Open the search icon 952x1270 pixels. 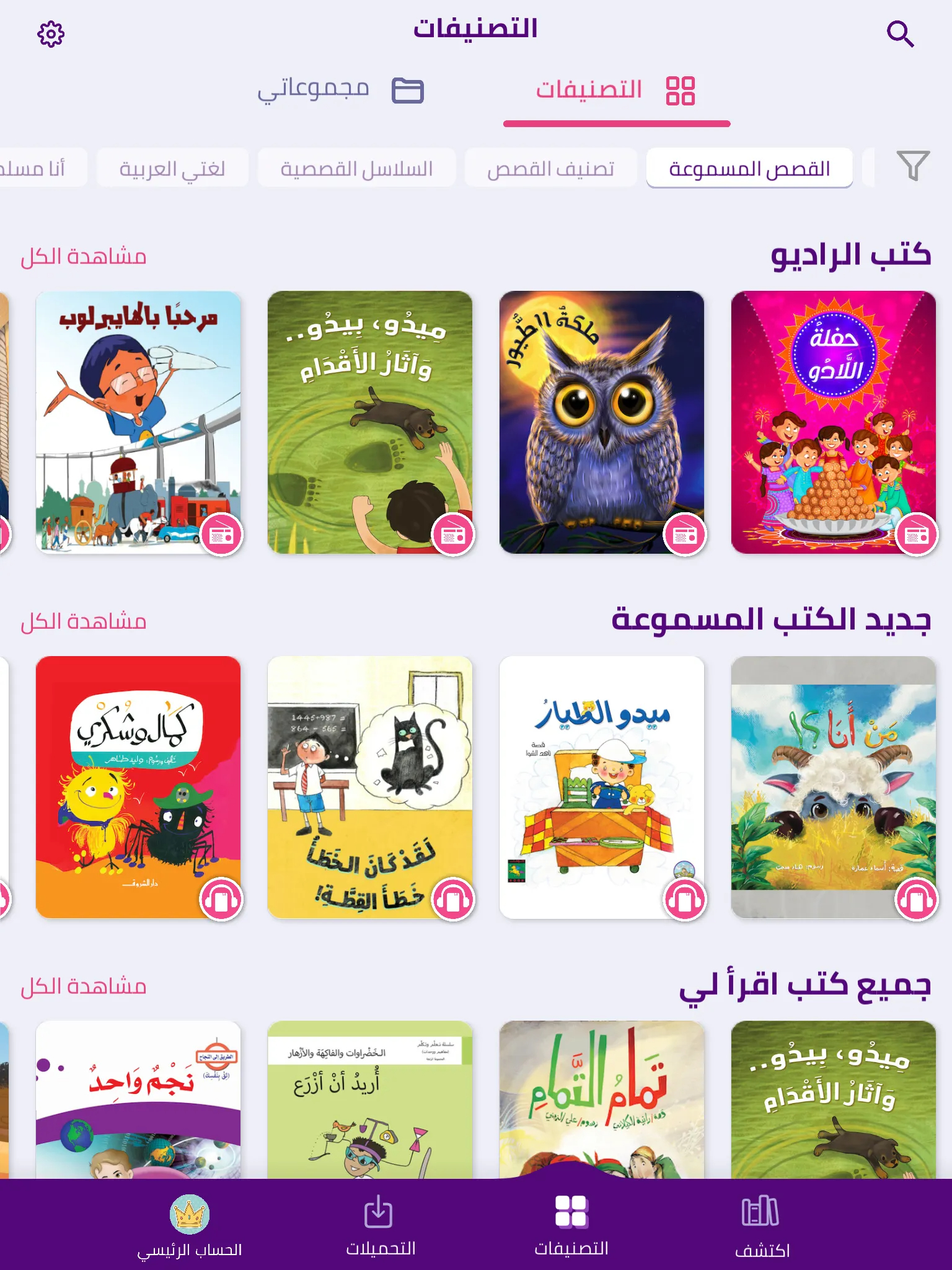900,33
